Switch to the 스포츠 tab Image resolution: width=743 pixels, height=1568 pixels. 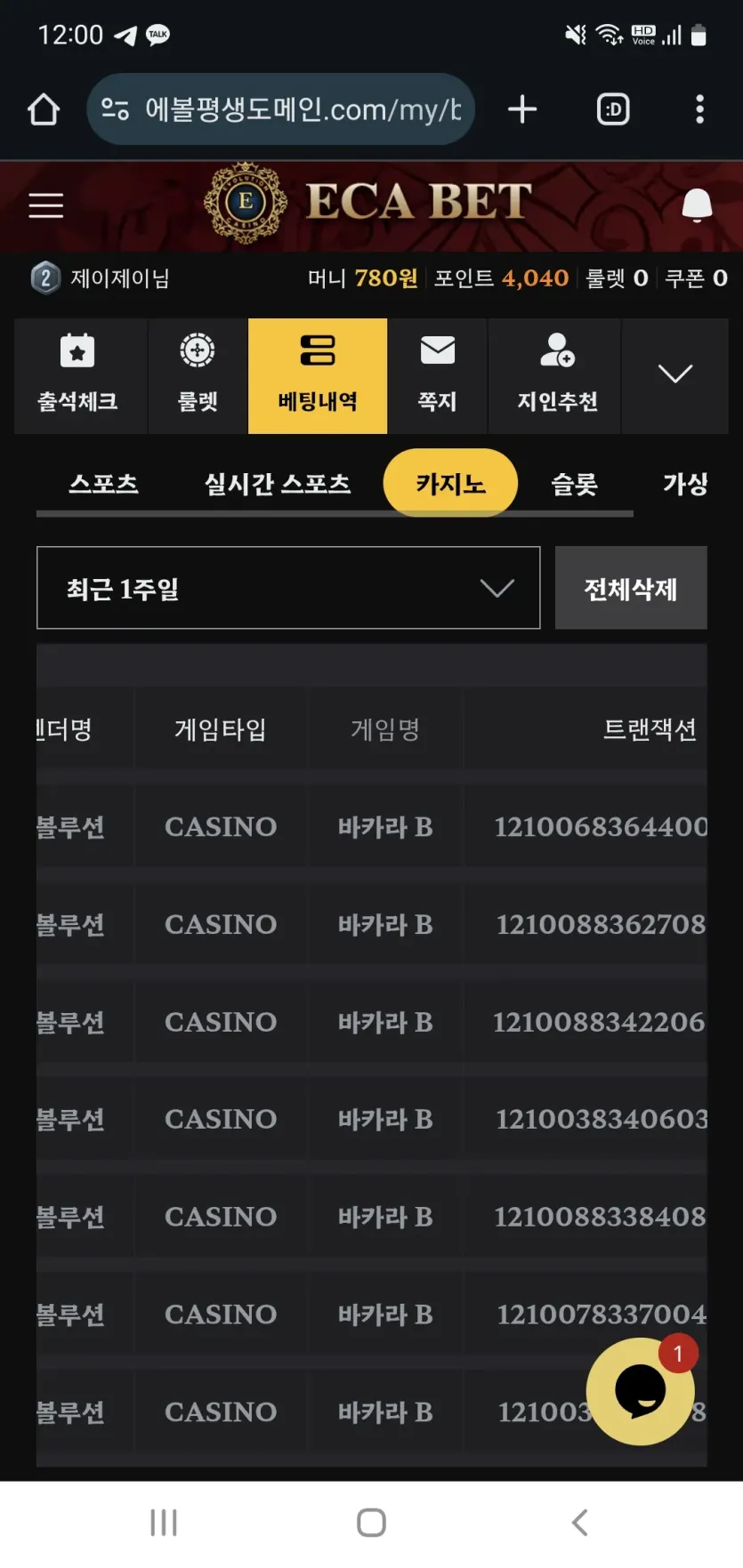(x=104, y=484)
